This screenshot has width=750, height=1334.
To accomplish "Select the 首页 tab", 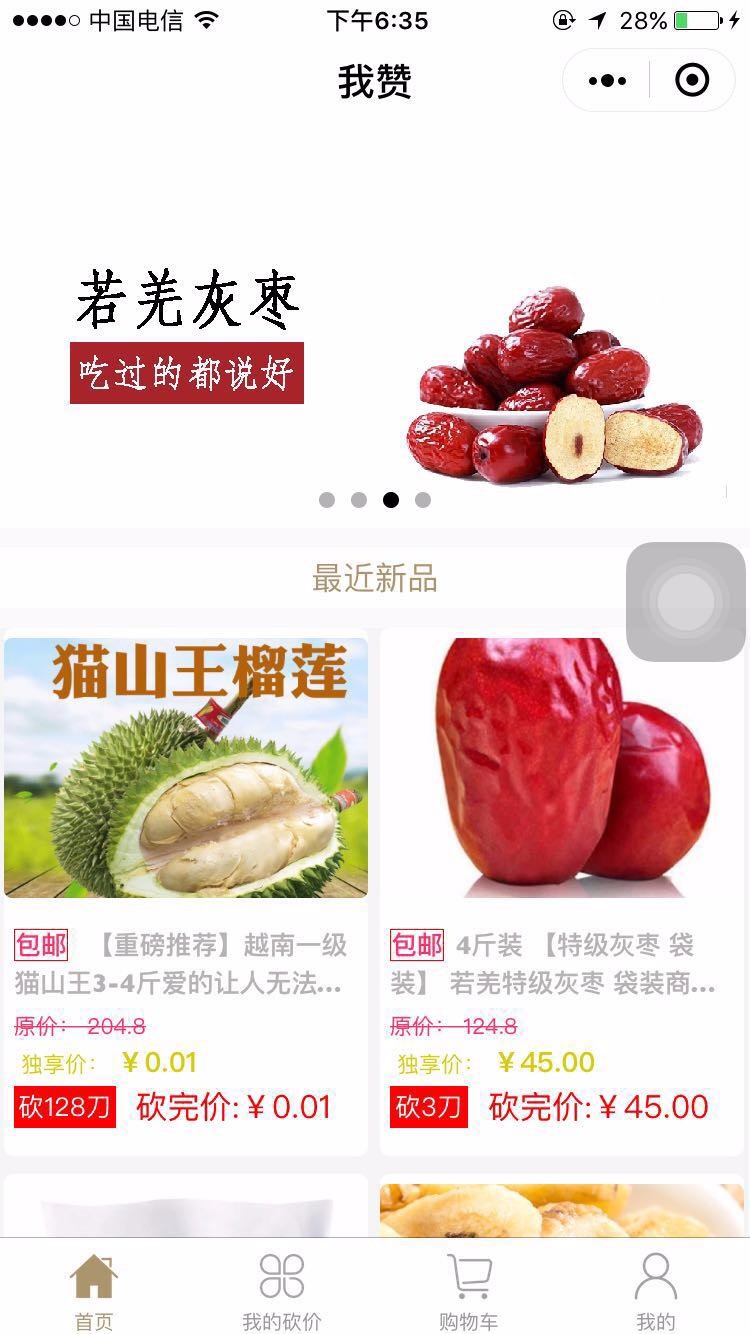I will [94, 1291].
